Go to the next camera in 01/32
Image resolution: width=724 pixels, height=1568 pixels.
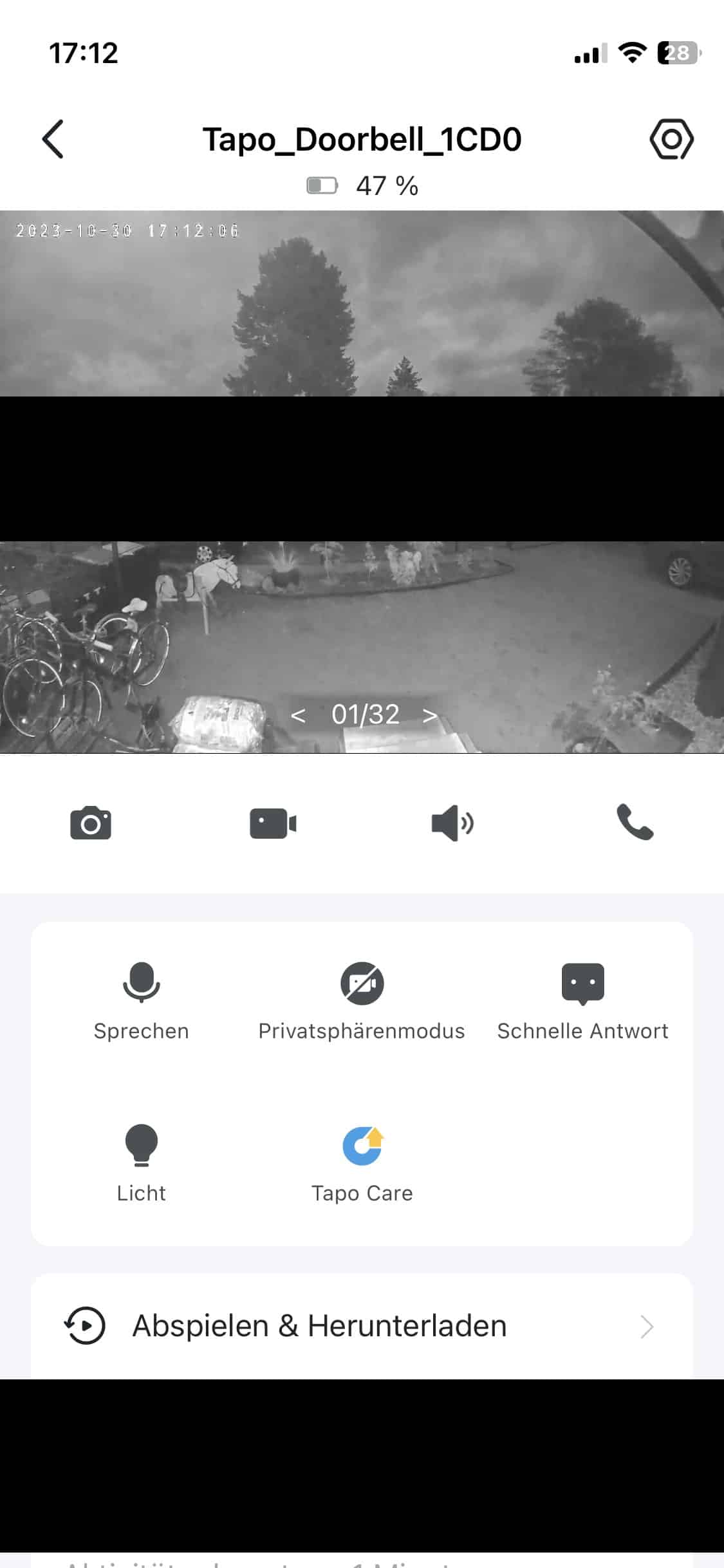coord(430,715)
